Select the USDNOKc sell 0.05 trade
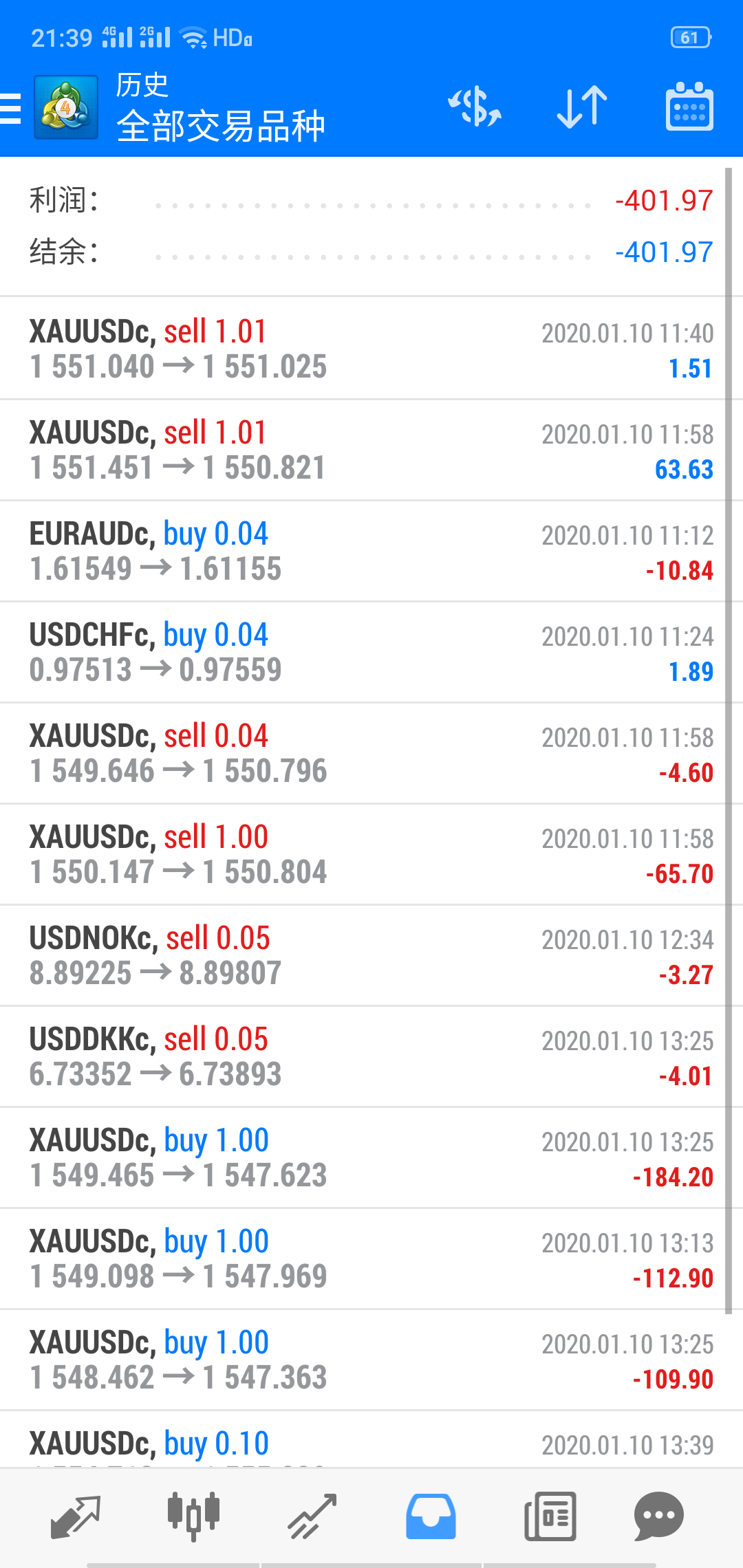The width and height of the screenshot is (743, 1568). pyautogui.click(x=371, y=955)
